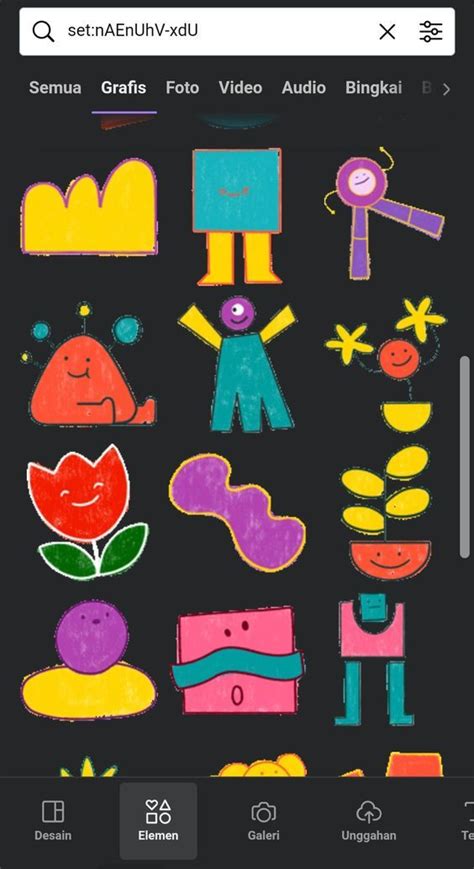The image size is (474, 869).
Task: Show more category tabs with the arrow
Action: click(x=446, y=89)
